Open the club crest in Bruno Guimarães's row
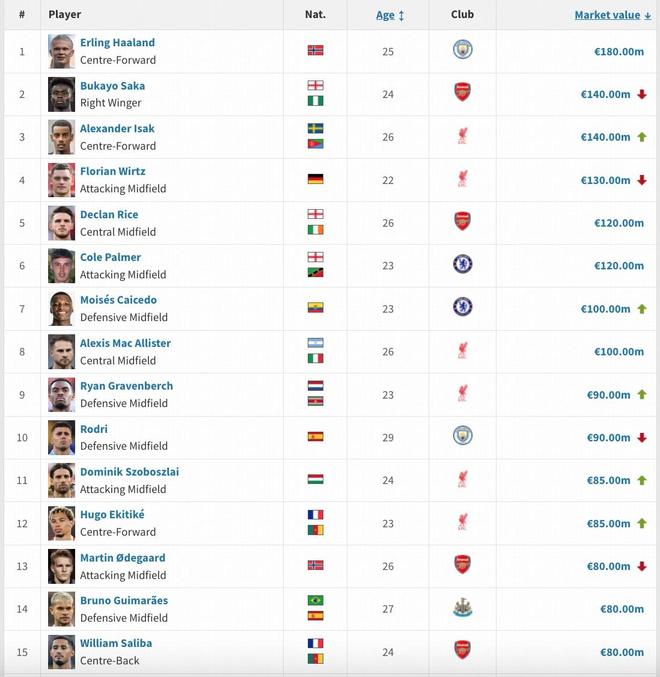The width and height of the screenshot is (660, 677). click(x=462, y=607)
